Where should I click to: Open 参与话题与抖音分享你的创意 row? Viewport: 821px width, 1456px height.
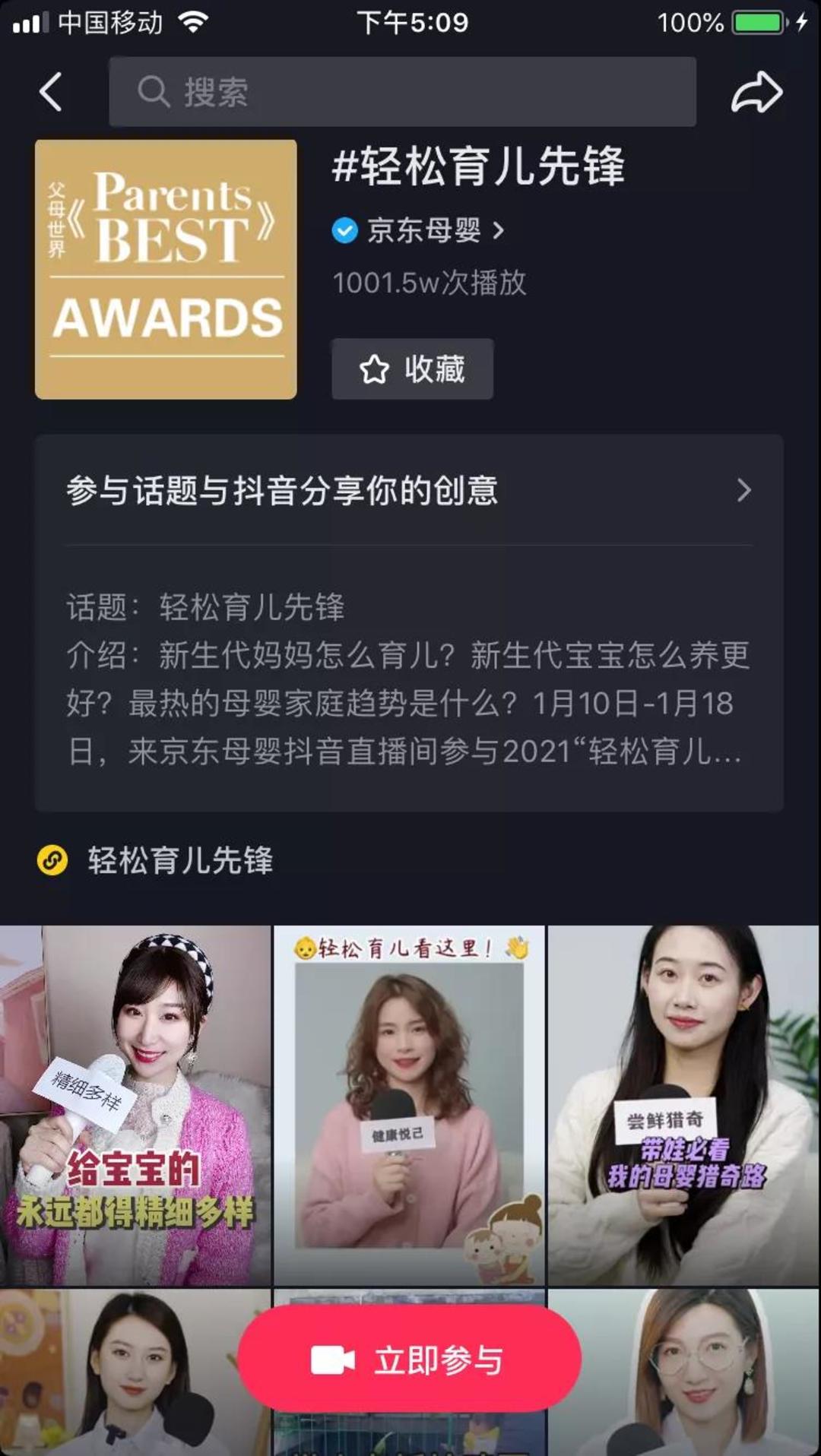pyautogui.click(x=409, y=491)
